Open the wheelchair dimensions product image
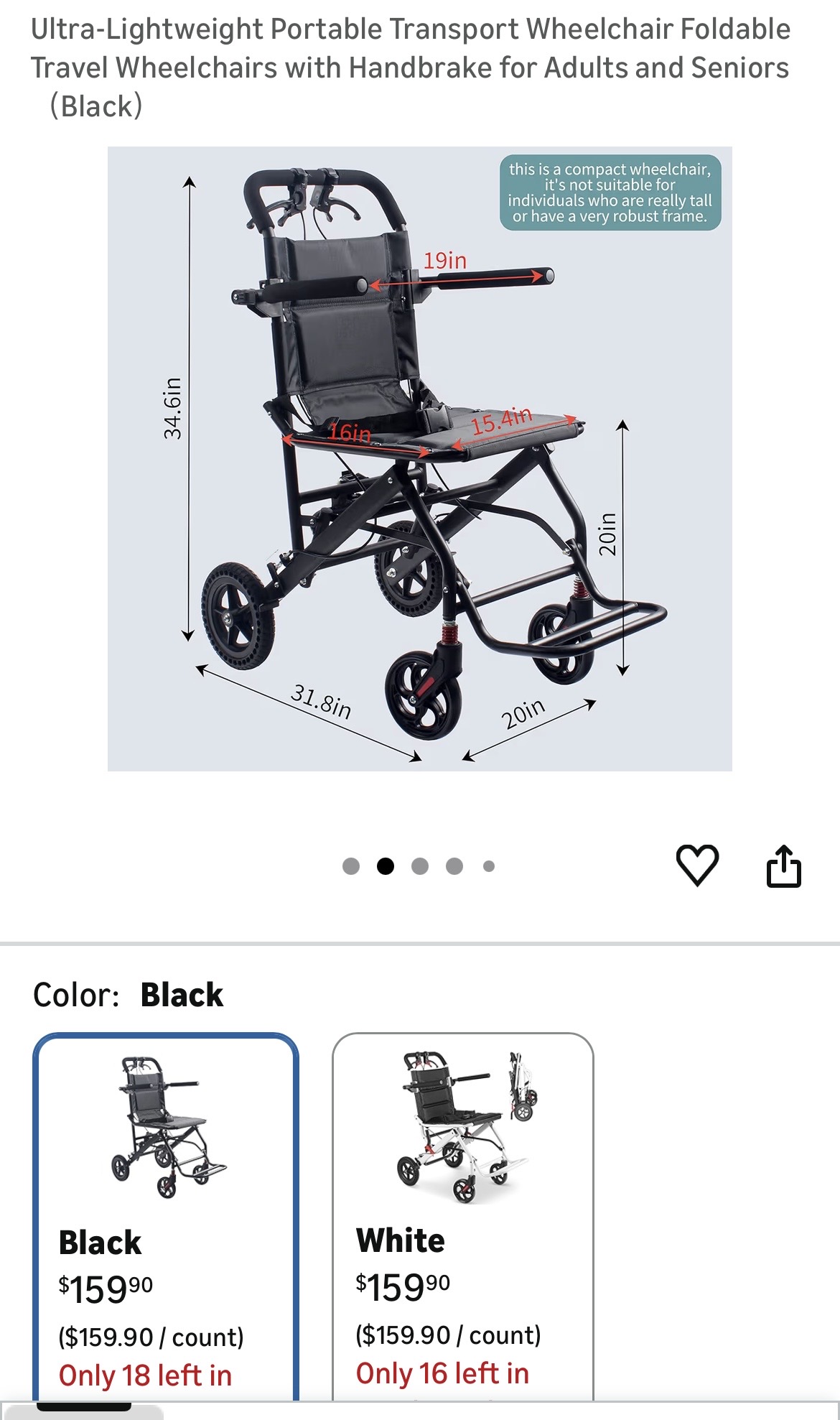This screenshot has height=1420, width=840. [x=419, y=458]
